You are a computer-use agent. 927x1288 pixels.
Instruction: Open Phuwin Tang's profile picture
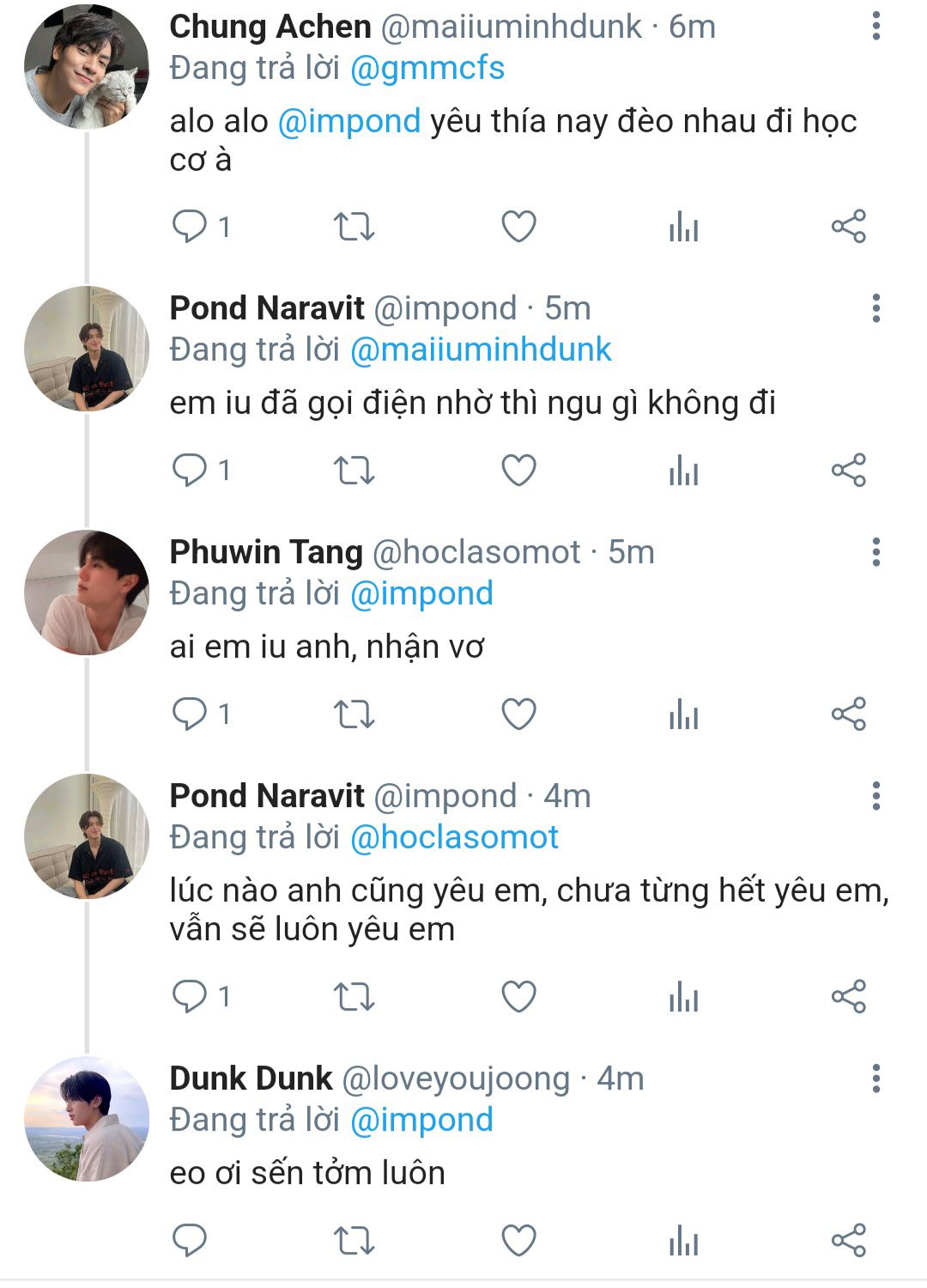86,593
